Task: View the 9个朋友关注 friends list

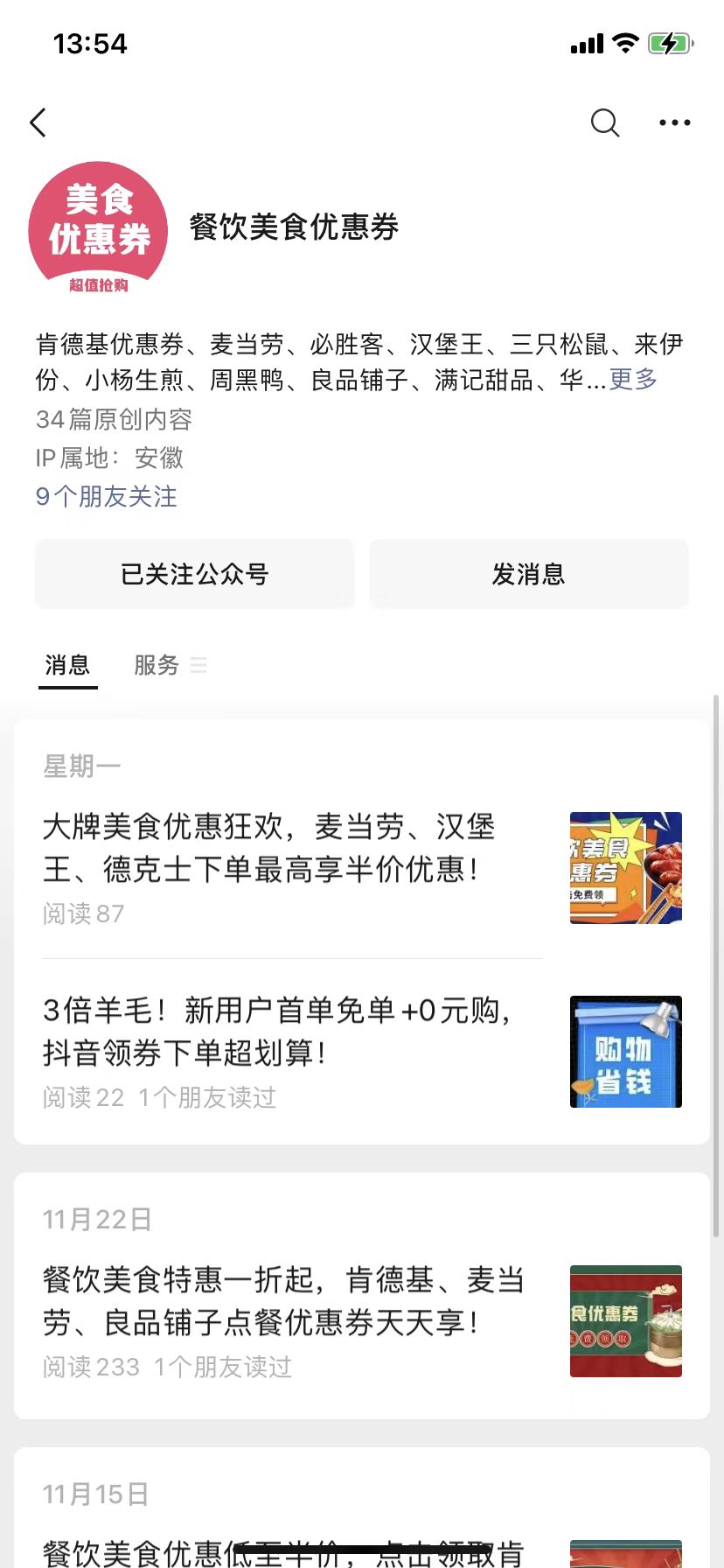Action: [x=107, y=496]
